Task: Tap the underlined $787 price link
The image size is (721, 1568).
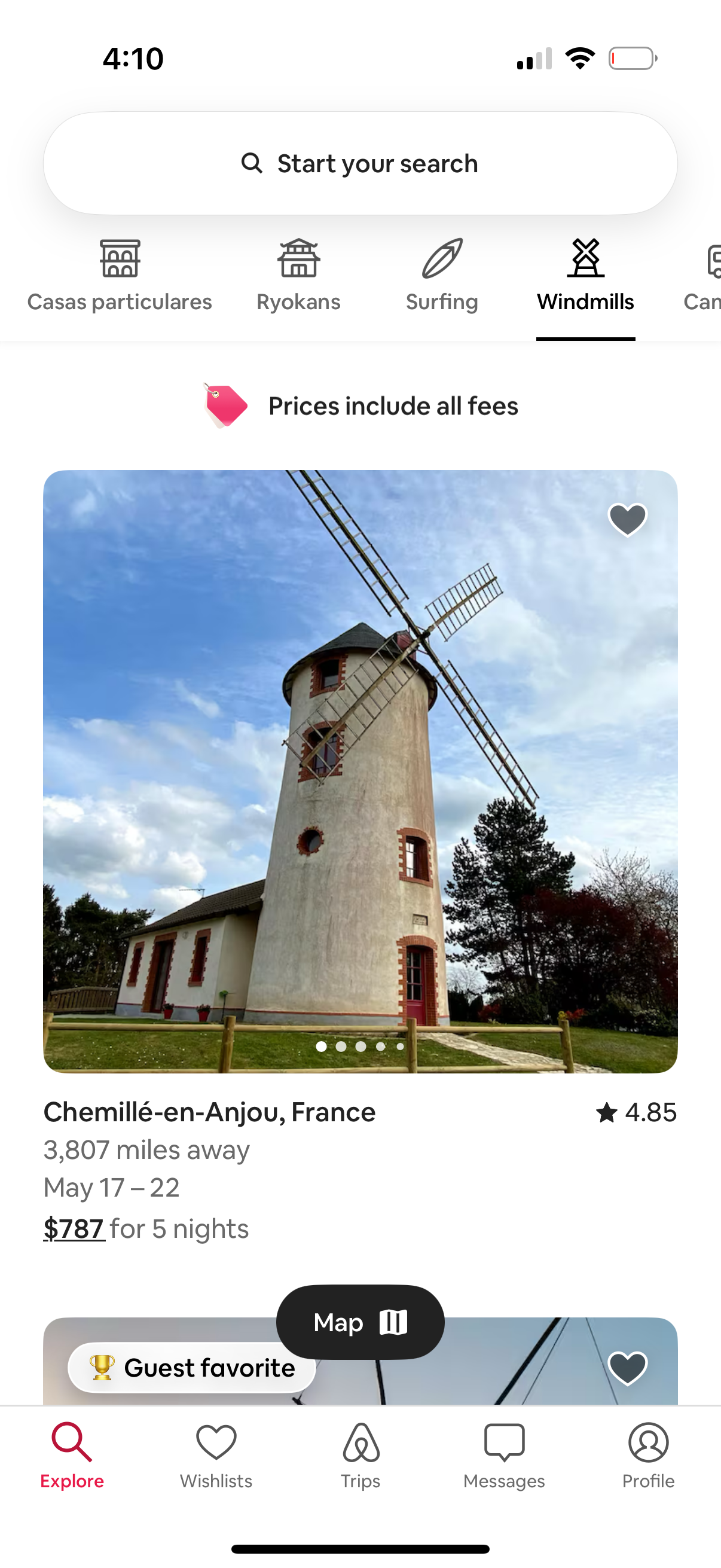Action: (74, 1228)
